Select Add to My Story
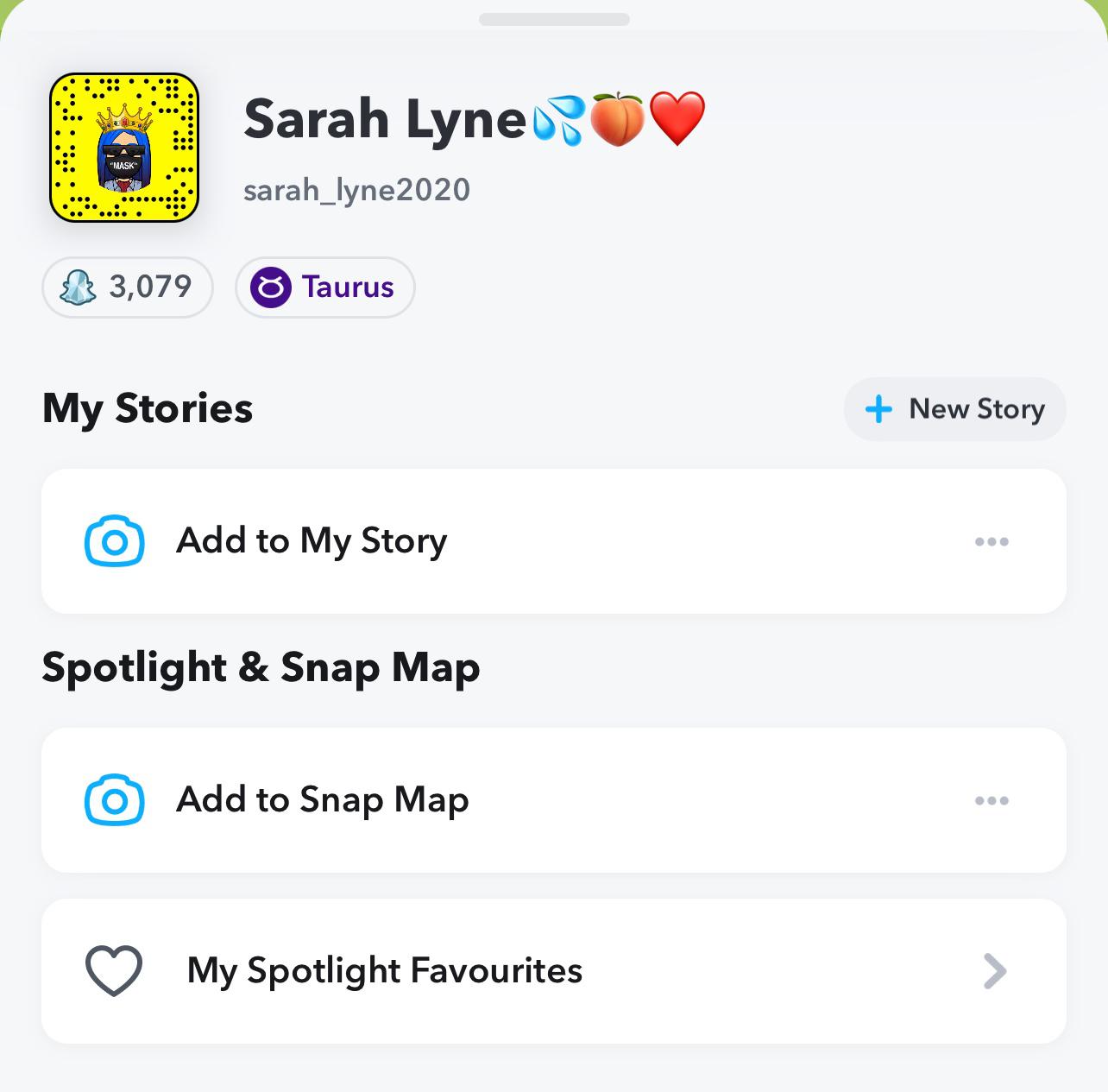 (311, 541)
